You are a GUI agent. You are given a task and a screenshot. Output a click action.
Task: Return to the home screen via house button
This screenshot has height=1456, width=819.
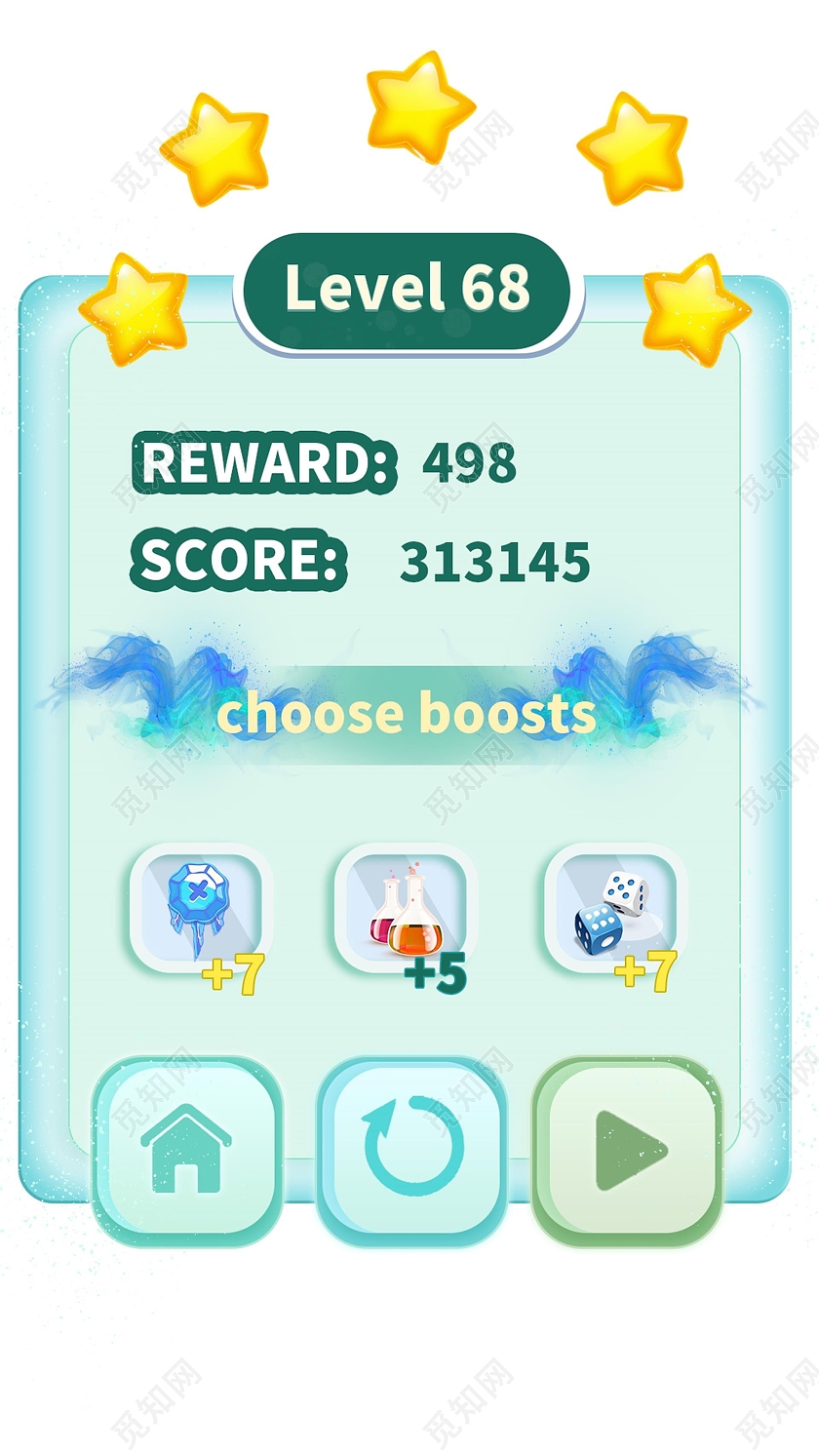pos(187,1152)
